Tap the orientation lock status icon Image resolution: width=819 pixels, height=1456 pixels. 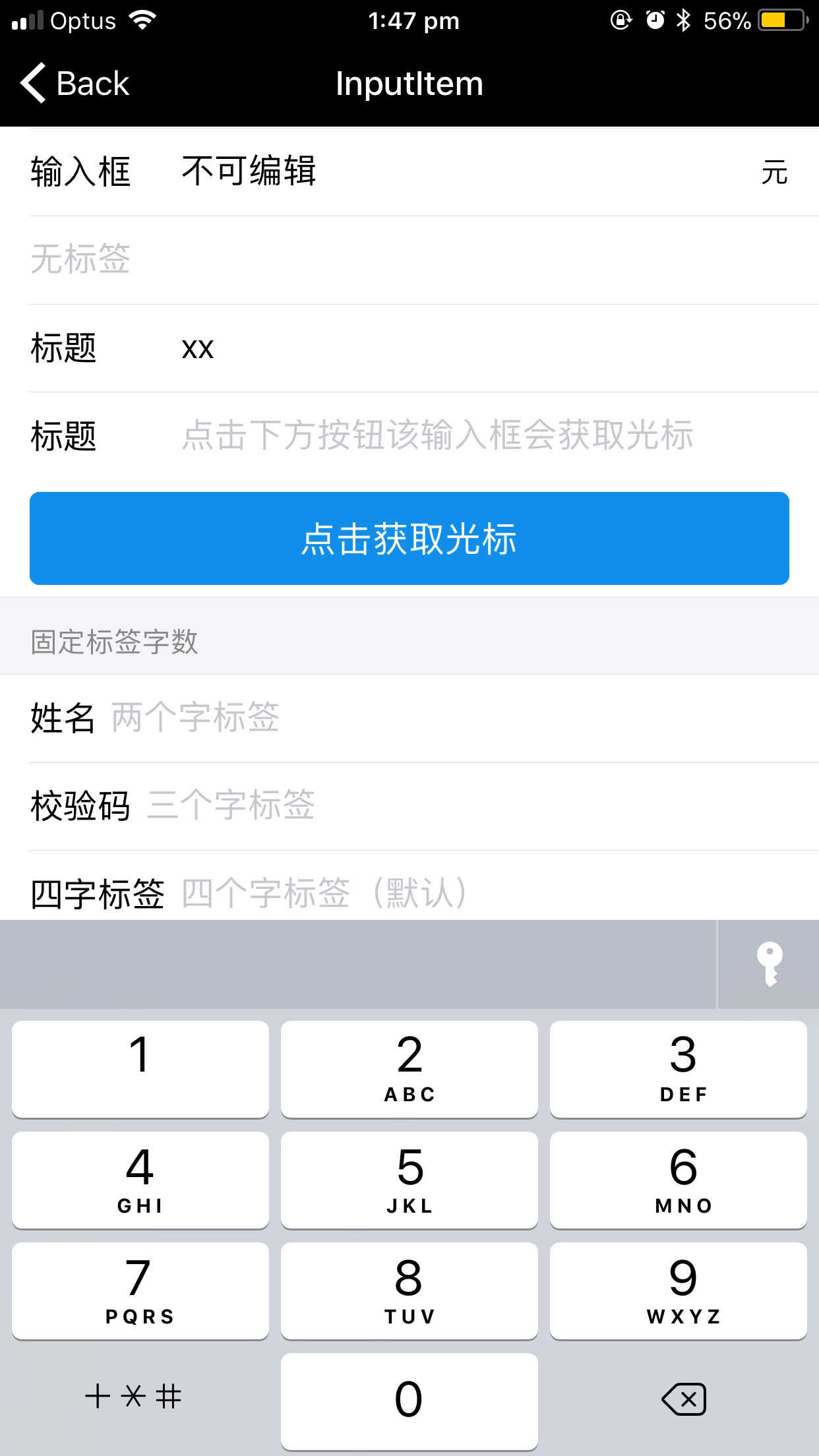point(620,20)
